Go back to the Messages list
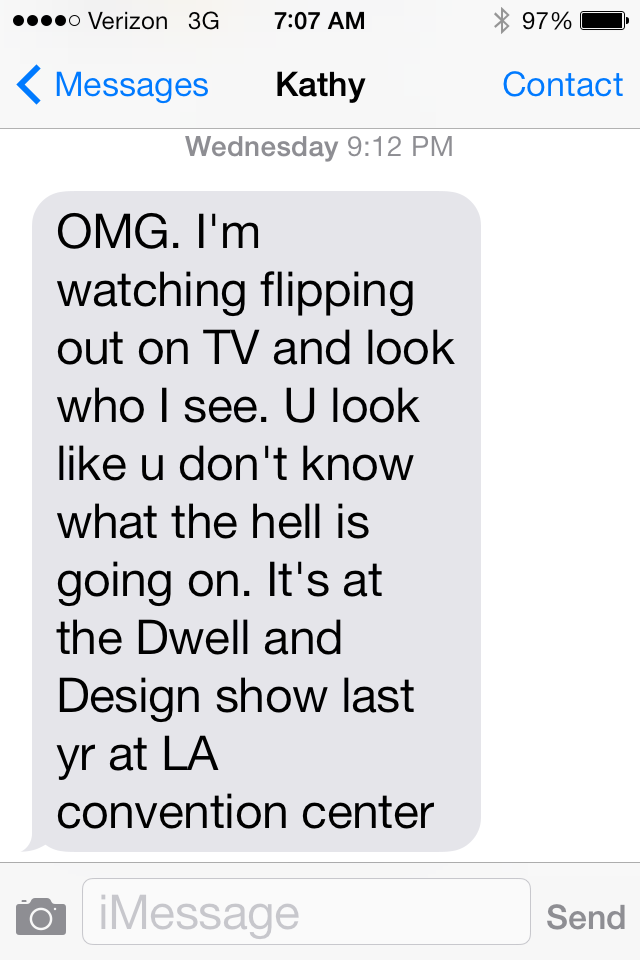 pyautogui.click(x=112, y=85)
